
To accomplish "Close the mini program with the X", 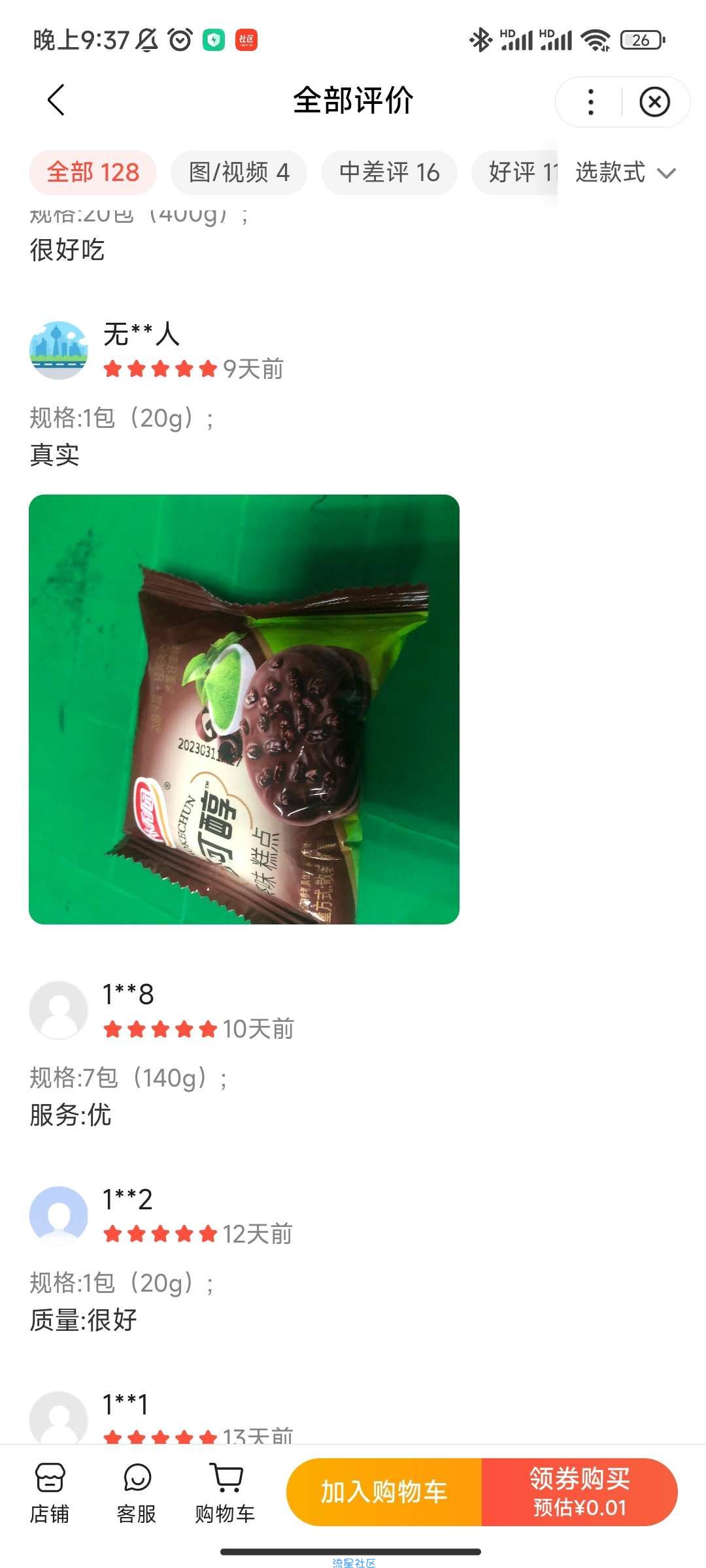I will [x=654, y=102].
